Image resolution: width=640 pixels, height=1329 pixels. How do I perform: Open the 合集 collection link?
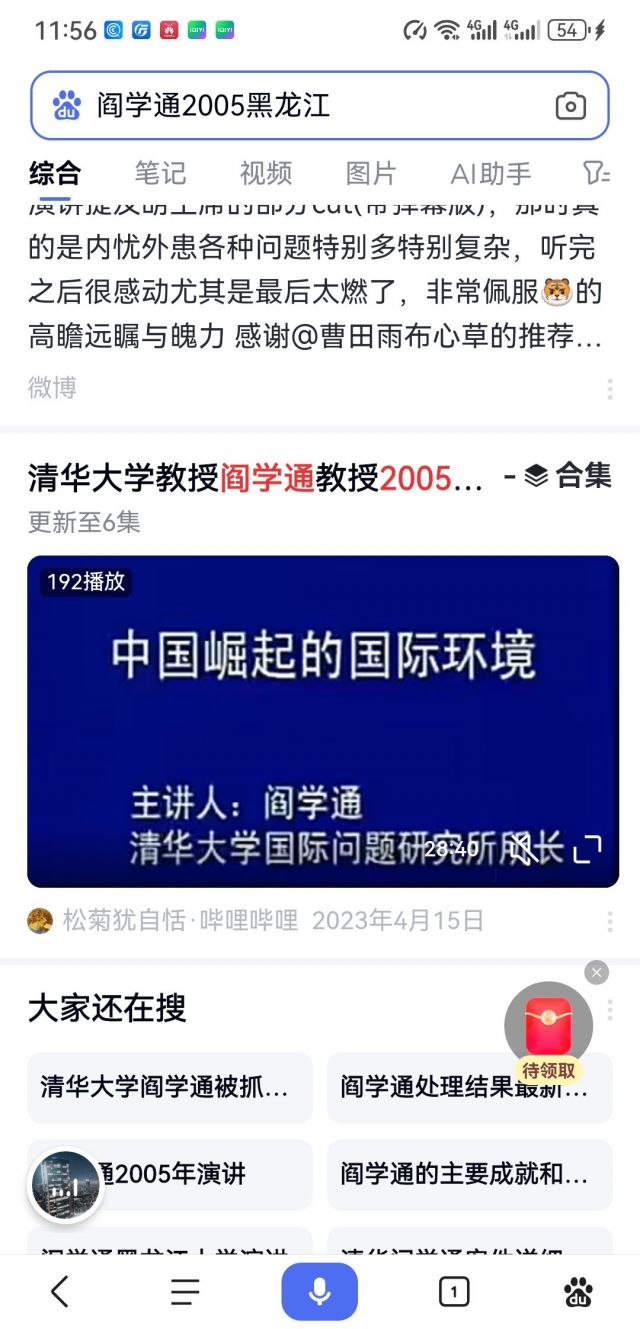pyautogui.click(x=567, y=476)
